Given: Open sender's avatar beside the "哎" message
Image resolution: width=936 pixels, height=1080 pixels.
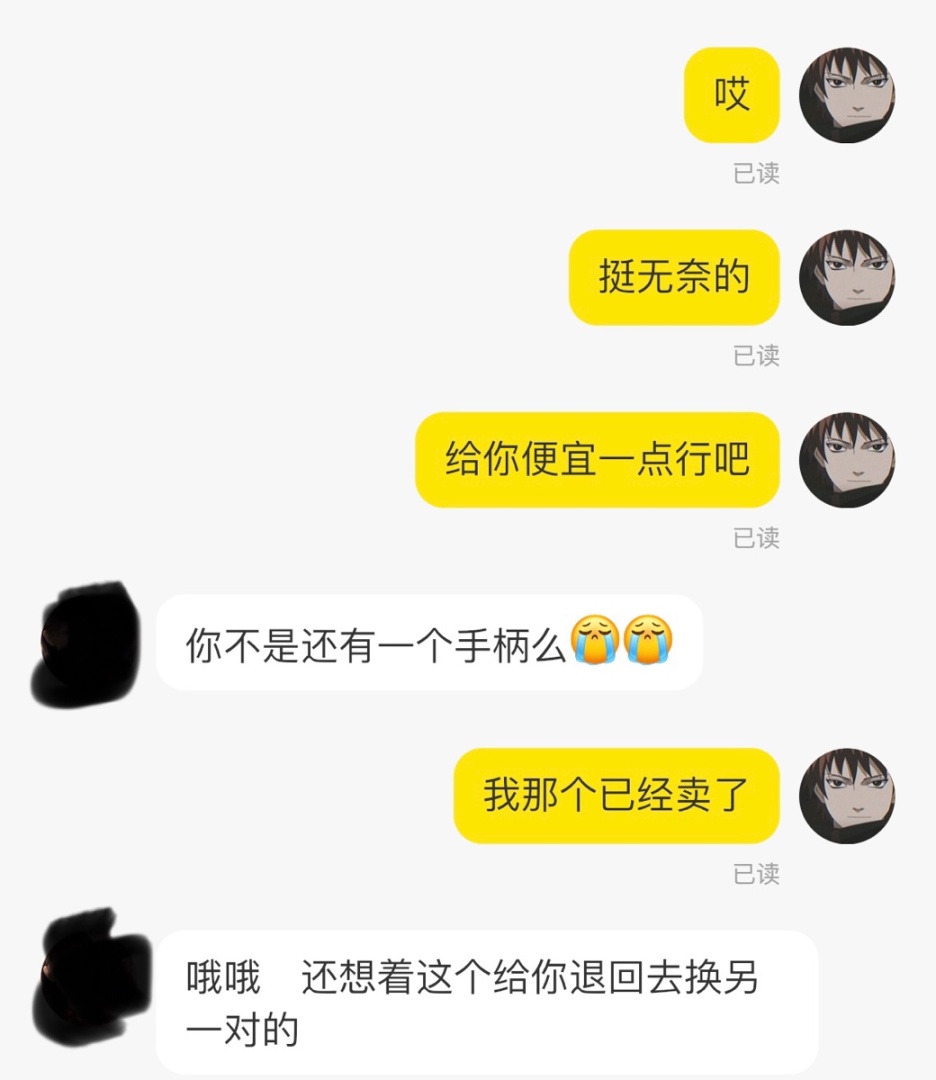Looking at the screenshot, I should pos(847,95).
